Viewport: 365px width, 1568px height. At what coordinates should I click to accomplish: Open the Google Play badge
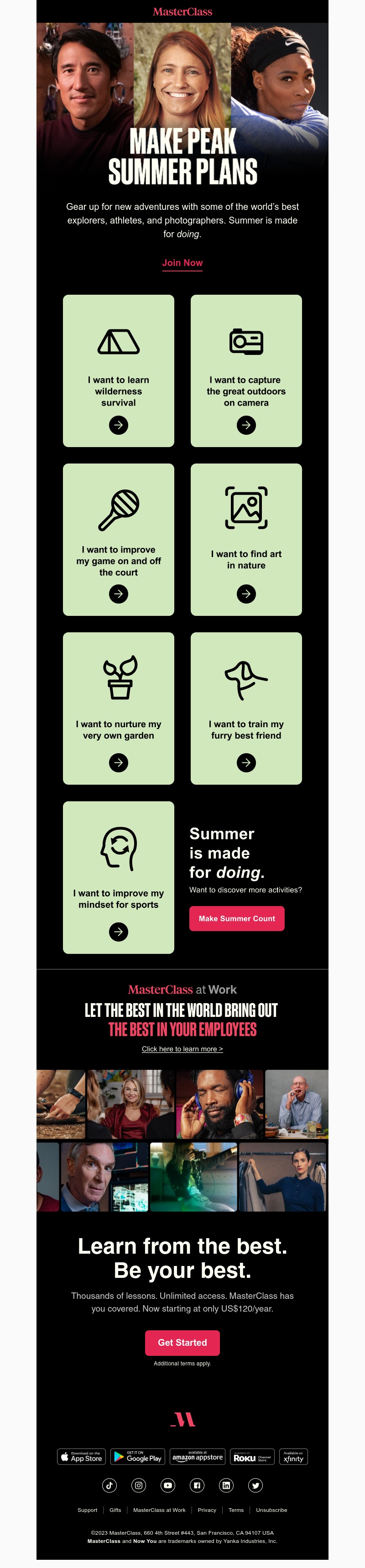click(x=137, y=1457)
